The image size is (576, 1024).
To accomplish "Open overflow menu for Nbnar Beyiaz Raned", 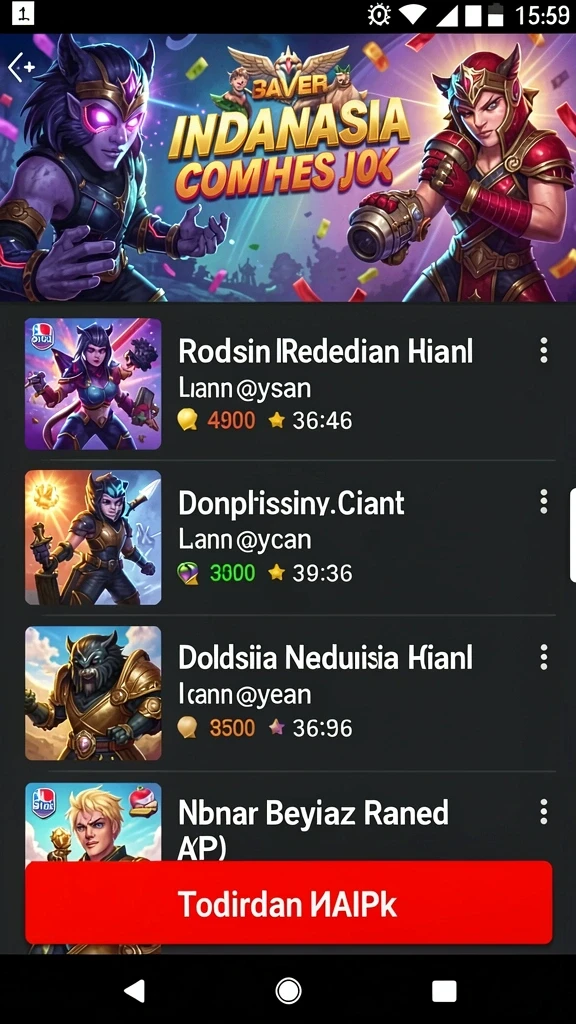I will coord(543,813).
